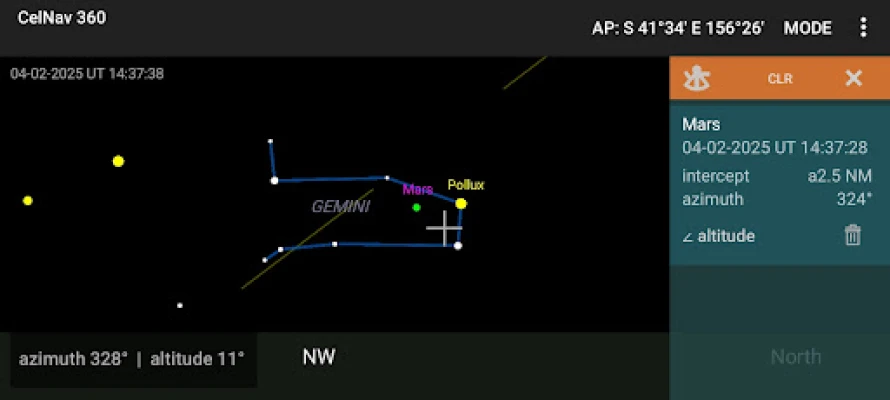Open the sextant icon in panel header

pos(697,78)
